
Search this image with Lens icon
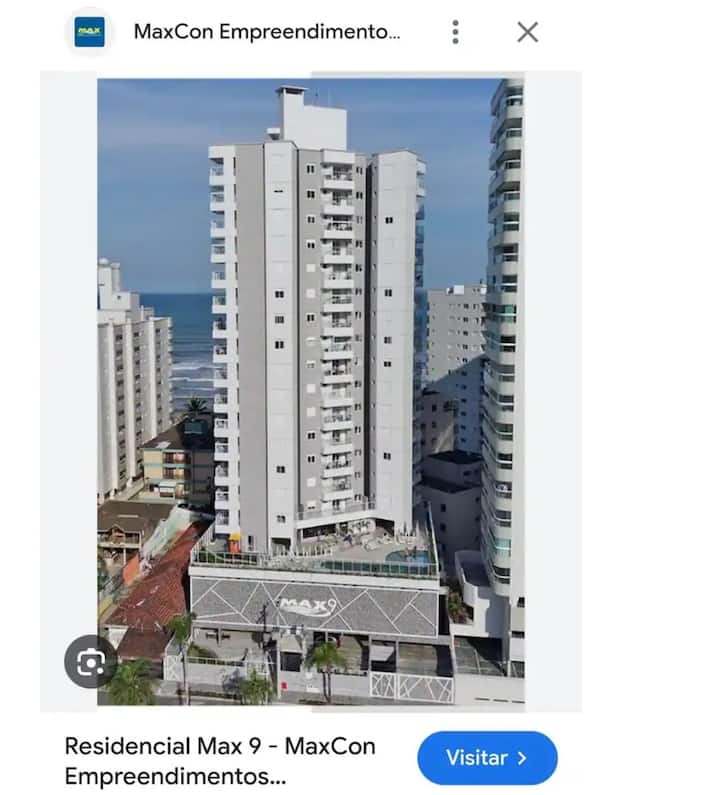point(91,660)
